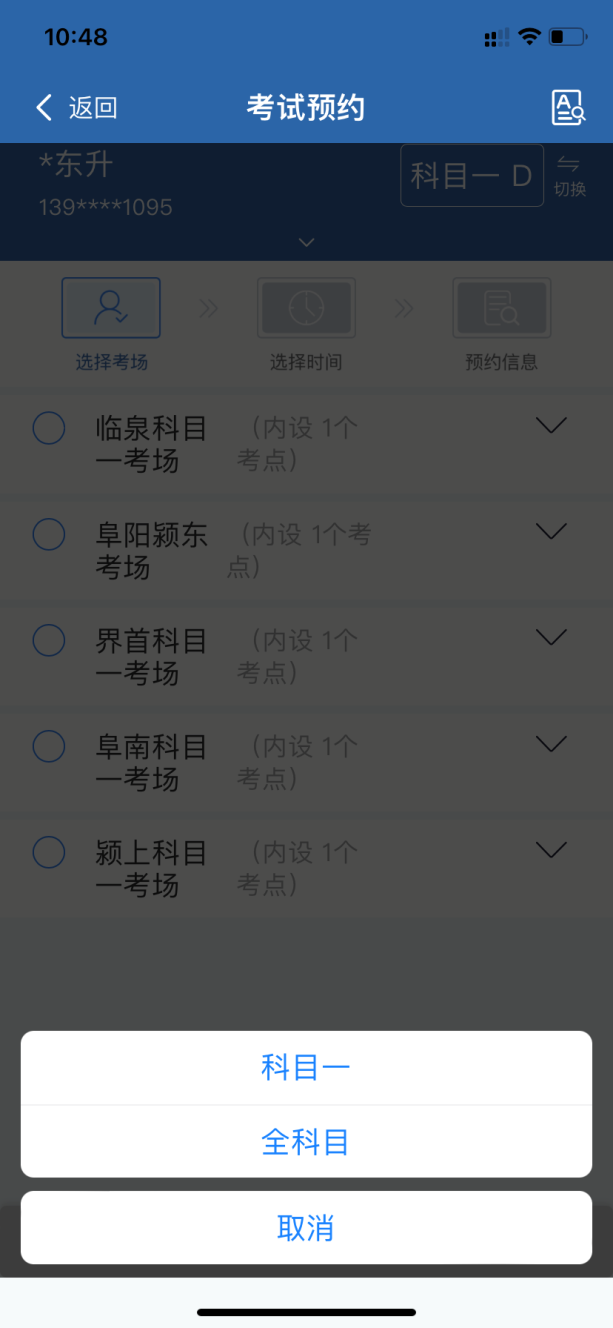Image resolution: width=613 pixels, height=1328 pixels.
Task: Expand the 阜阳颍东考场 chevron
Action: click(x=551, y=531)
